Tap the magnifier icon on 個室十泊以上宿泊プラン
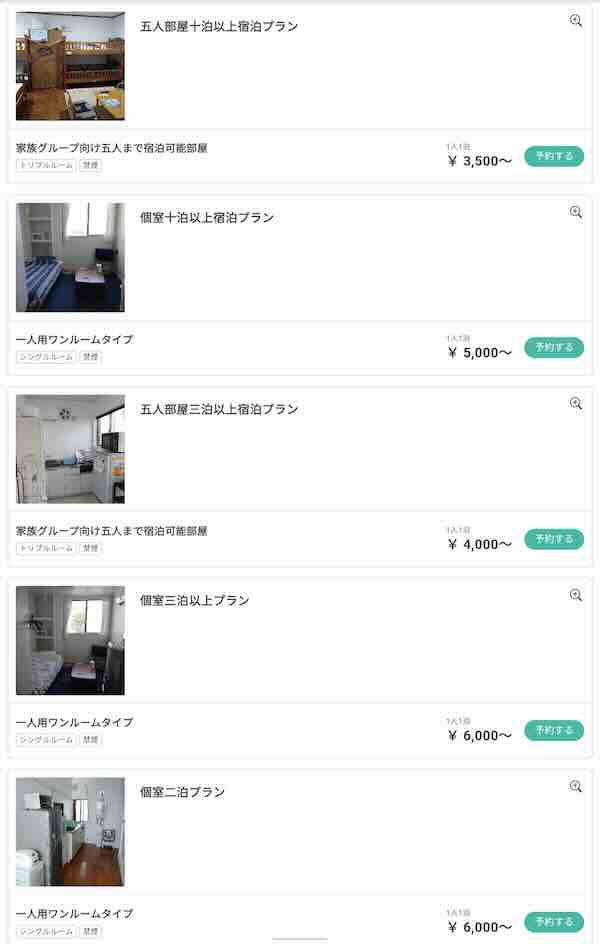 click(575, 212)
